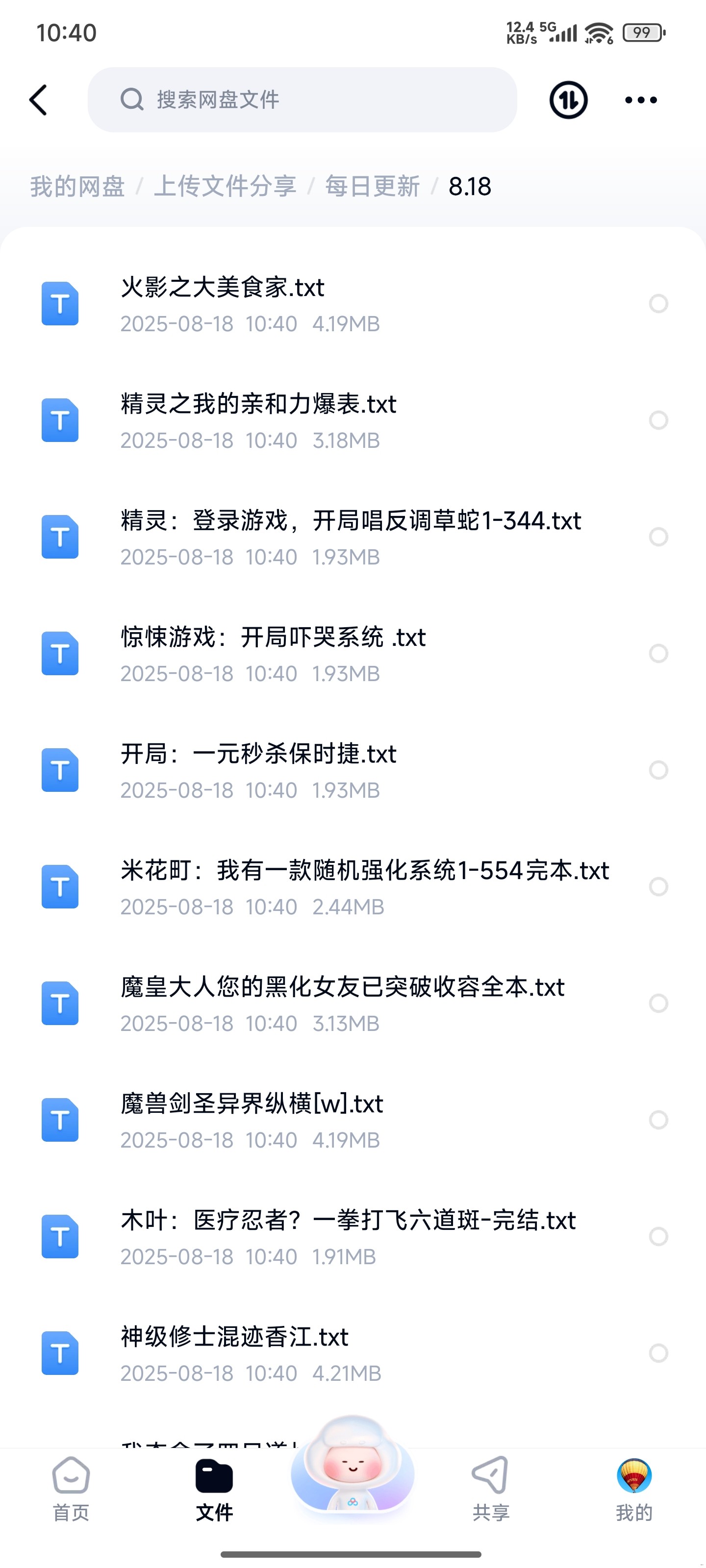
Task: Jump to 我的网盘 in the breadcrumb
Action: point(77,186)
